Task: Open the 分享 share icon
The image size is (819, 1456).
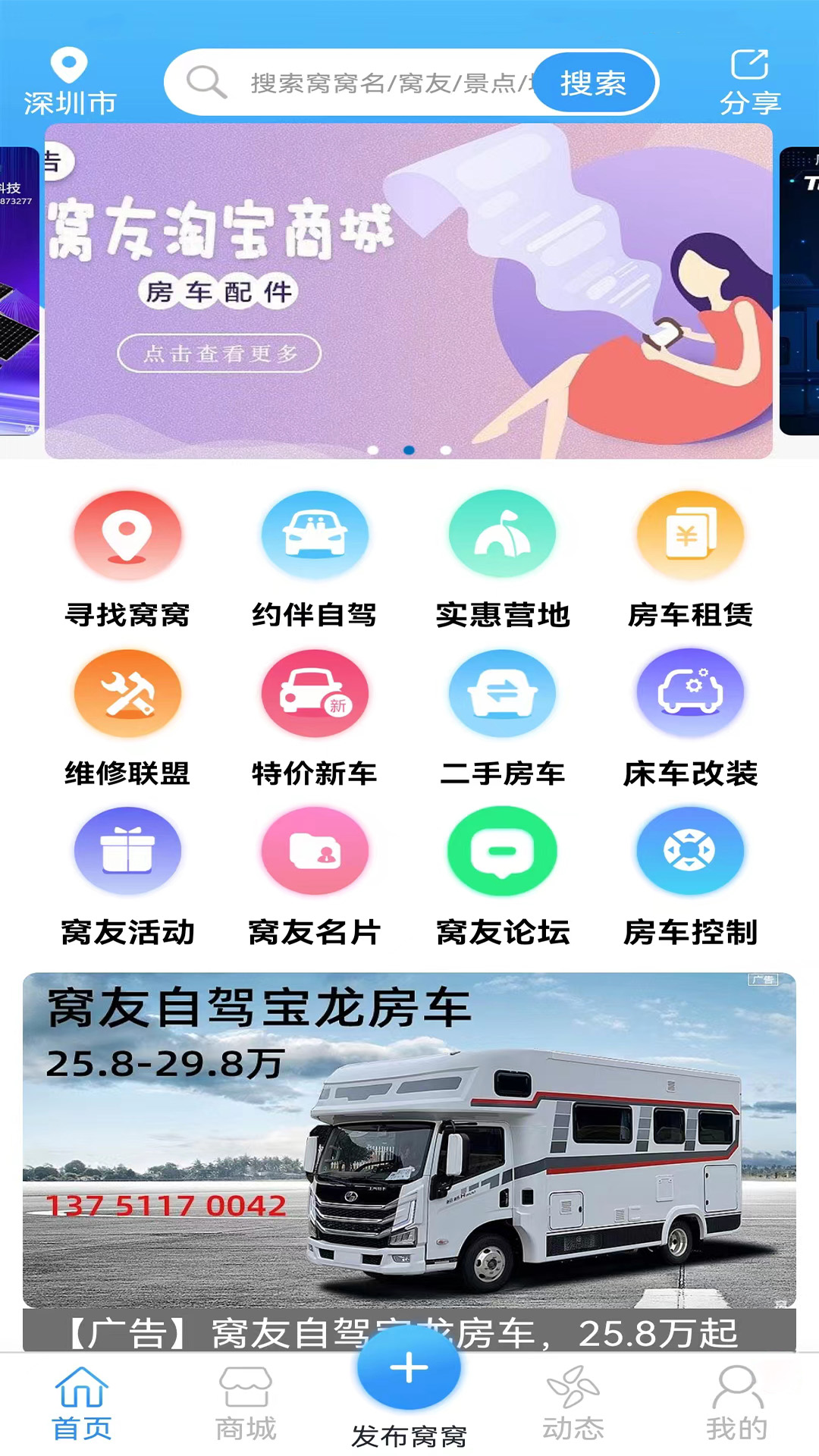Action: [749, 82]
